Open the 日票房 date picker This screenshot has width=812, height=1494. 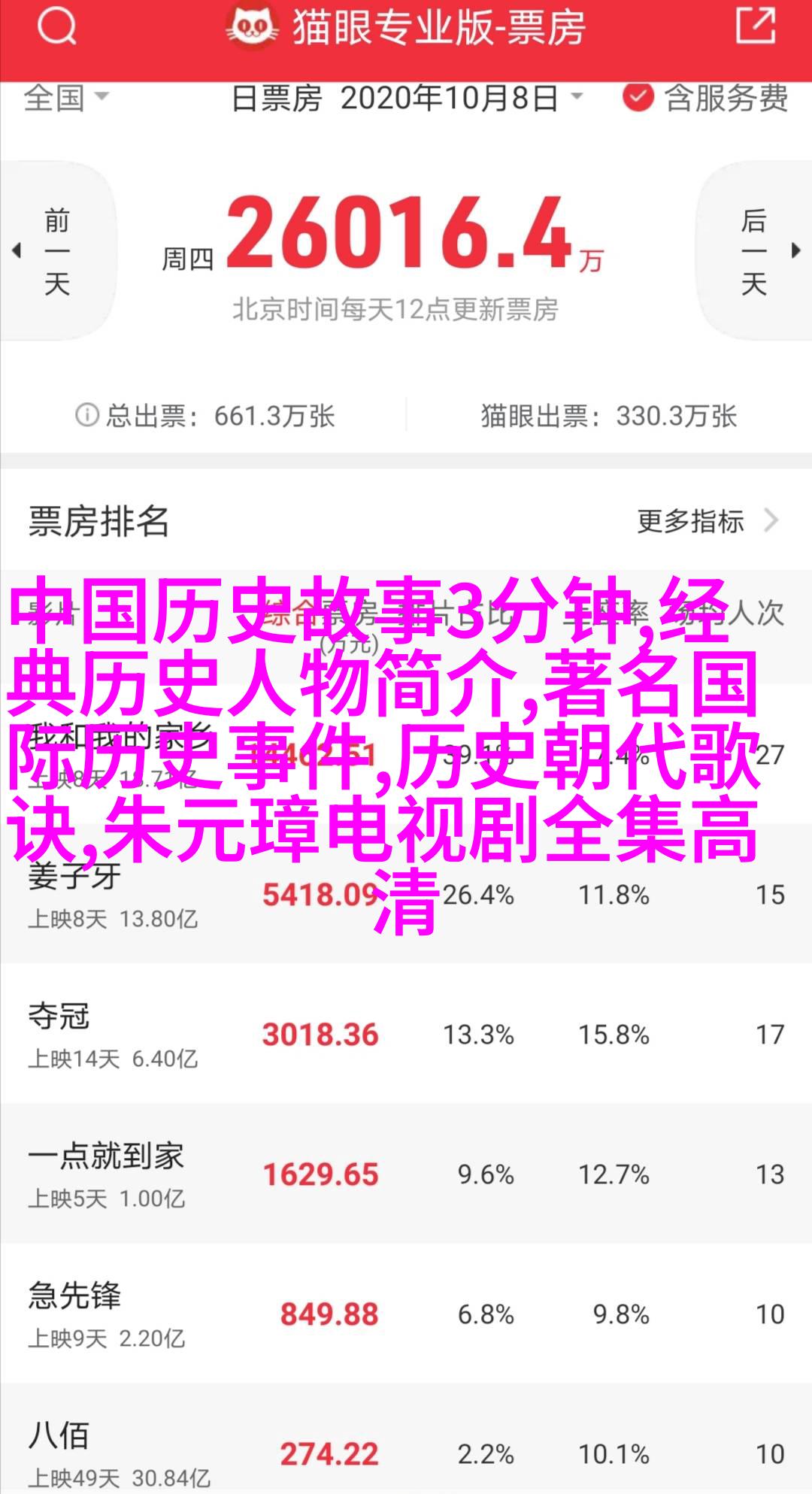(x=406, y=98)
